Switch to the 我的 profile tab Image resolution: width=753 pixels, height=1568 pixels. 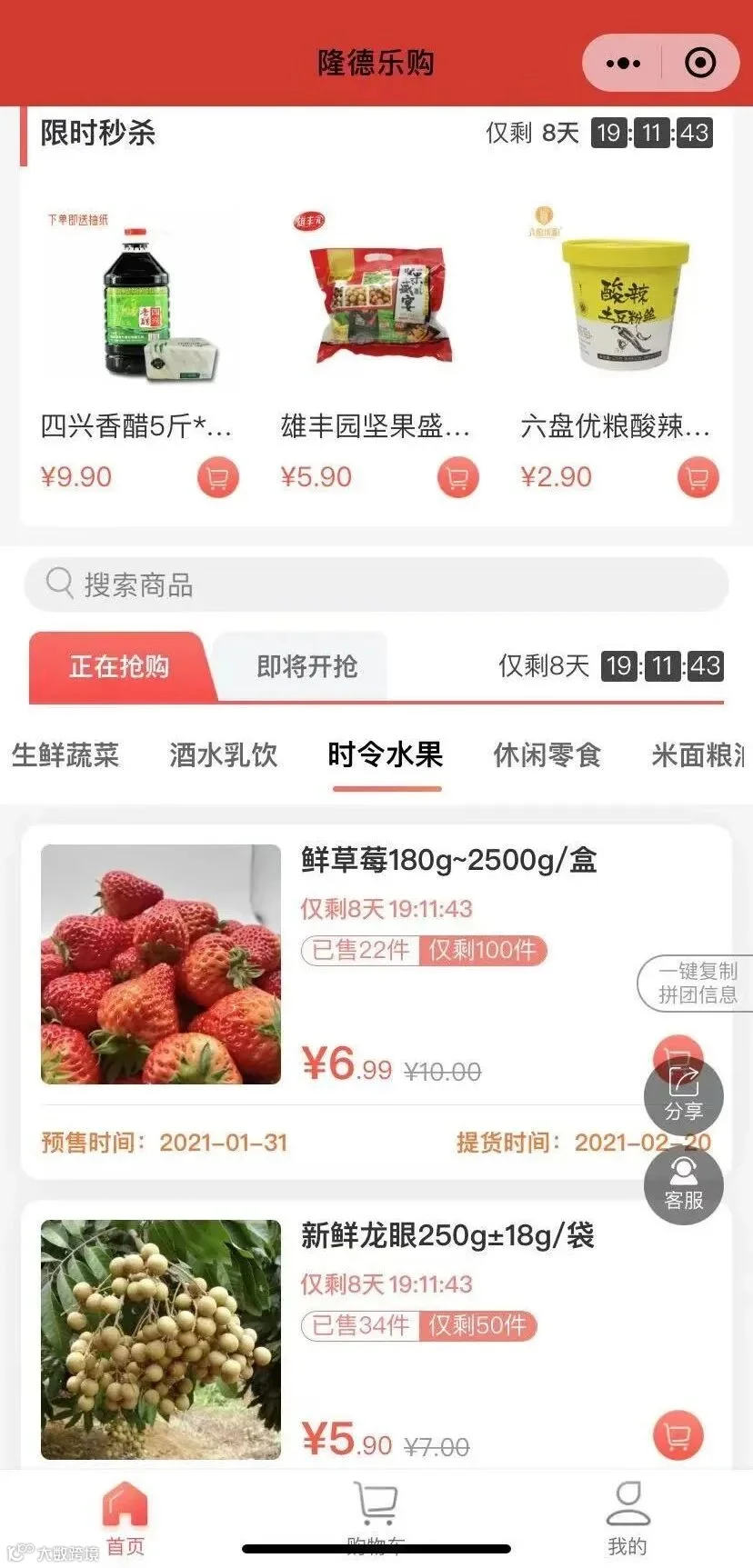click(x=627, y=1518)
